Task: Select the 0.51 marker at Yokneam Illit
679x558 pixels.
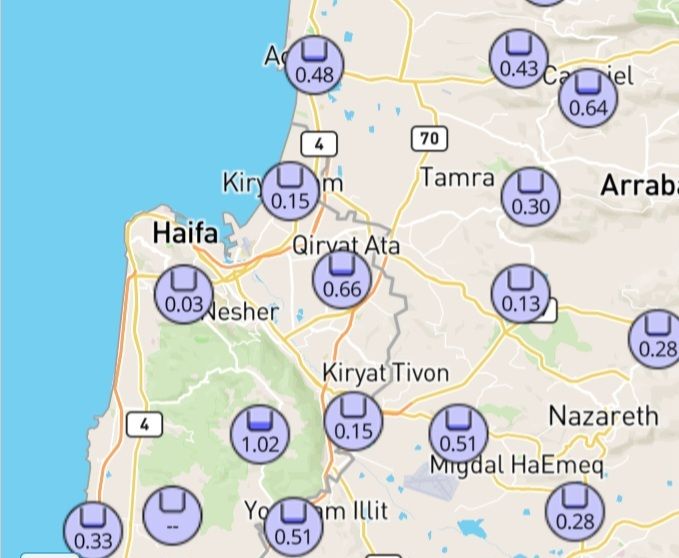Action: point(292,525)
